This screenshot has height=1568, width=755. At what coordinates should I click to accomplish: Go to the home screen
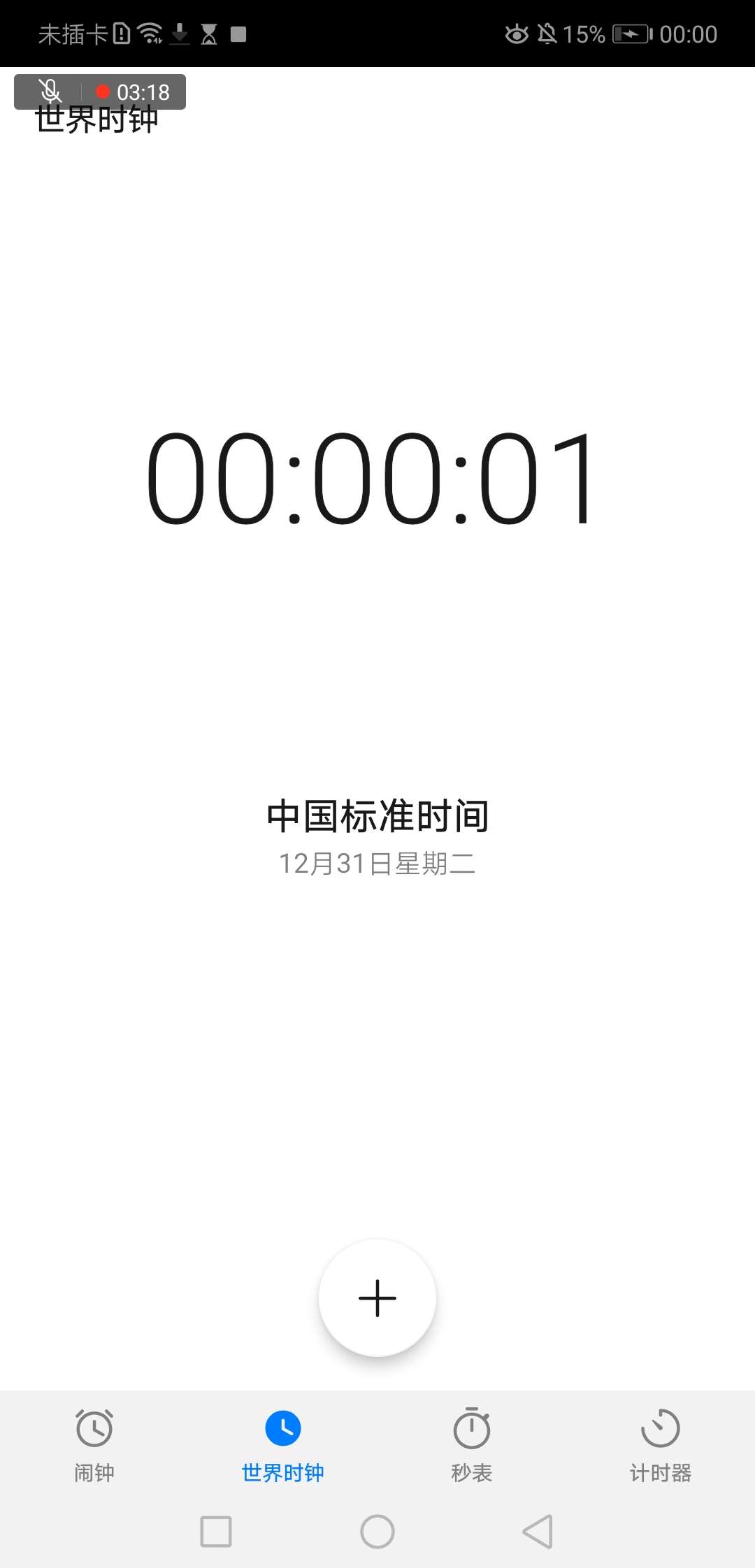click(377, 1532)
